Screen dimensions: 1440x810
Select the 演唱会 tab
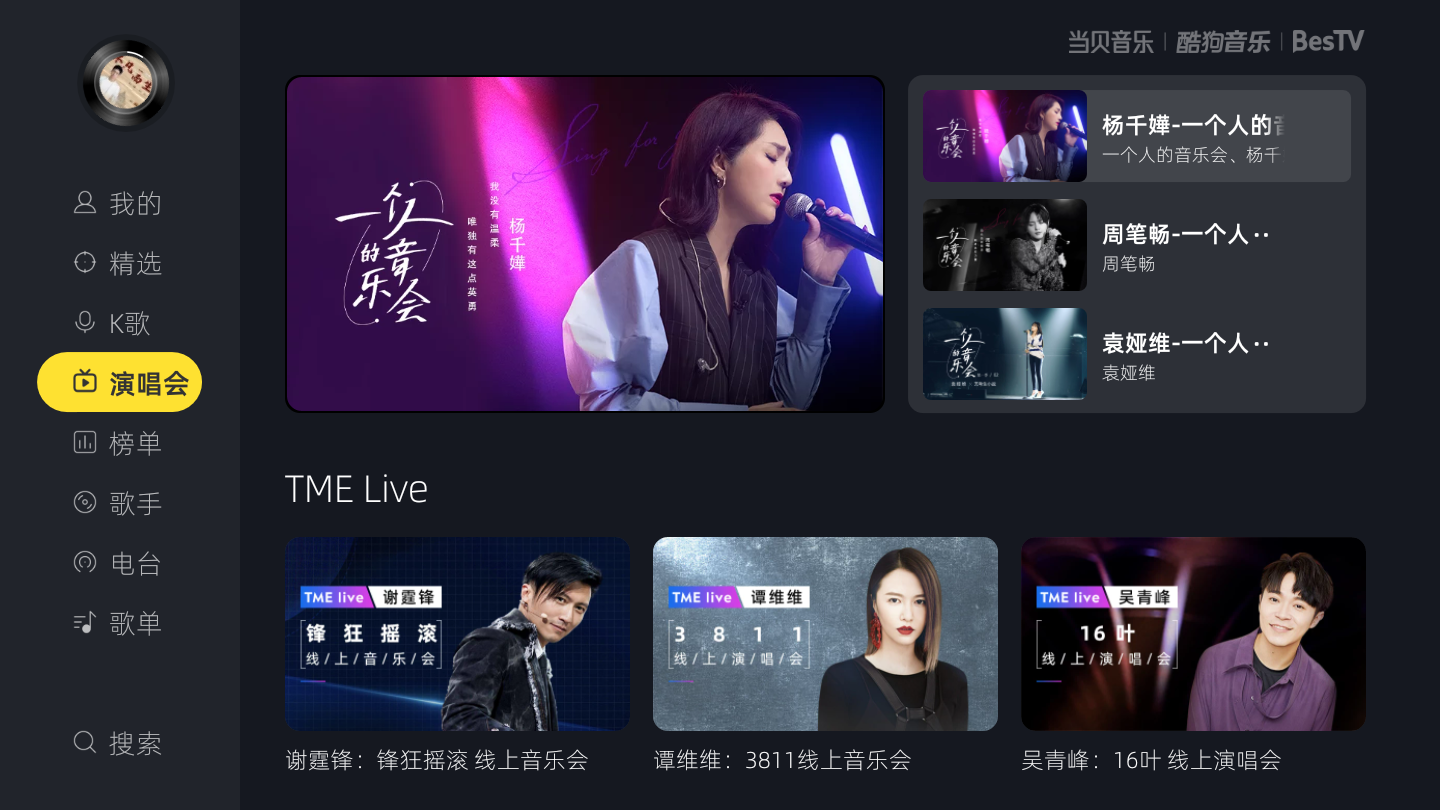120,383
